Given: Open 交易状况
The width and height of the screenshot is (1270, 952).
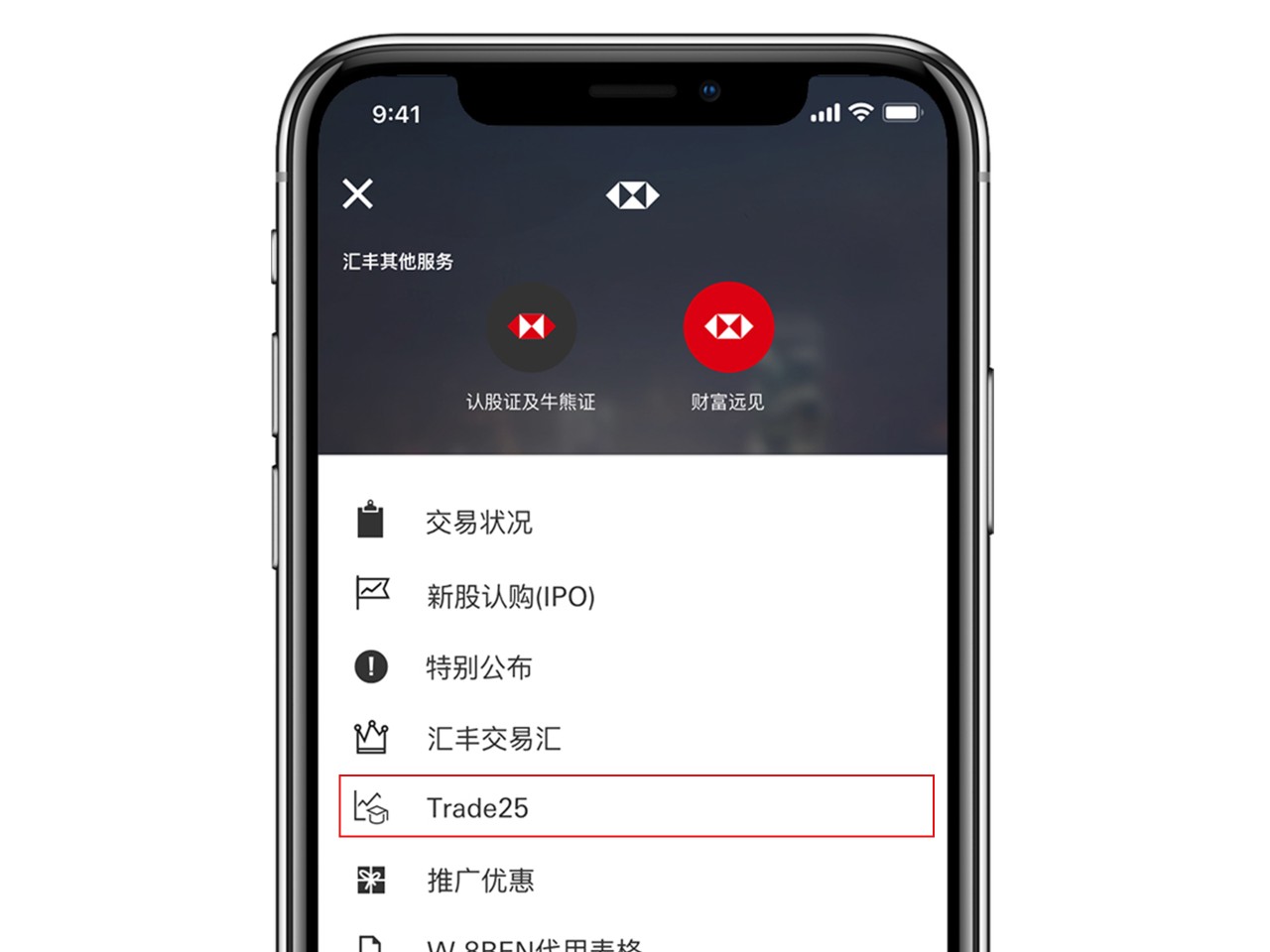Looking at the screenshot, I should (x=479, y=522).
